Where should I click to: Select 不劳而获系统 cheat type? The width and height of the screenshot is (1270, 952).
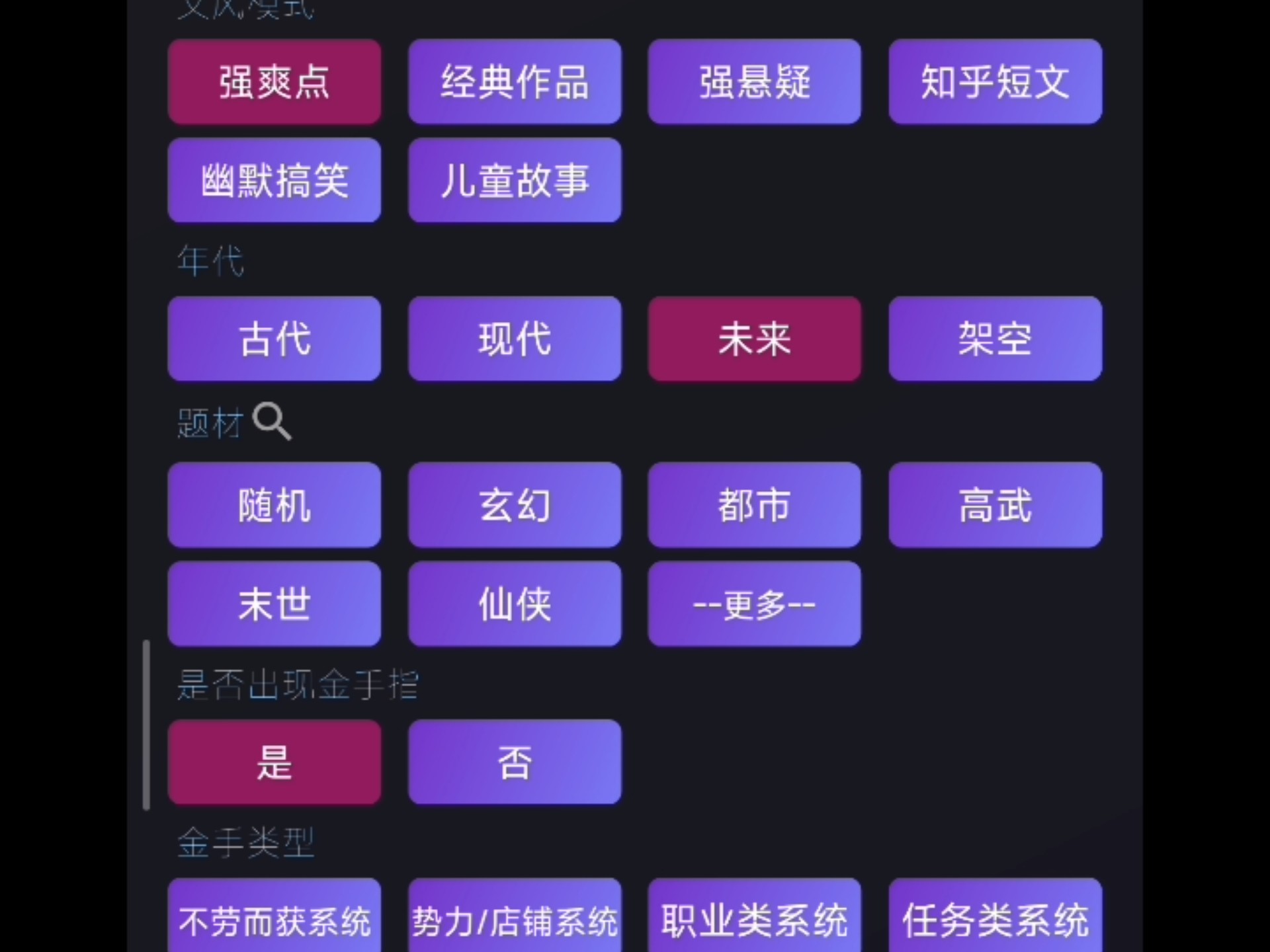[x=275, y=919]
